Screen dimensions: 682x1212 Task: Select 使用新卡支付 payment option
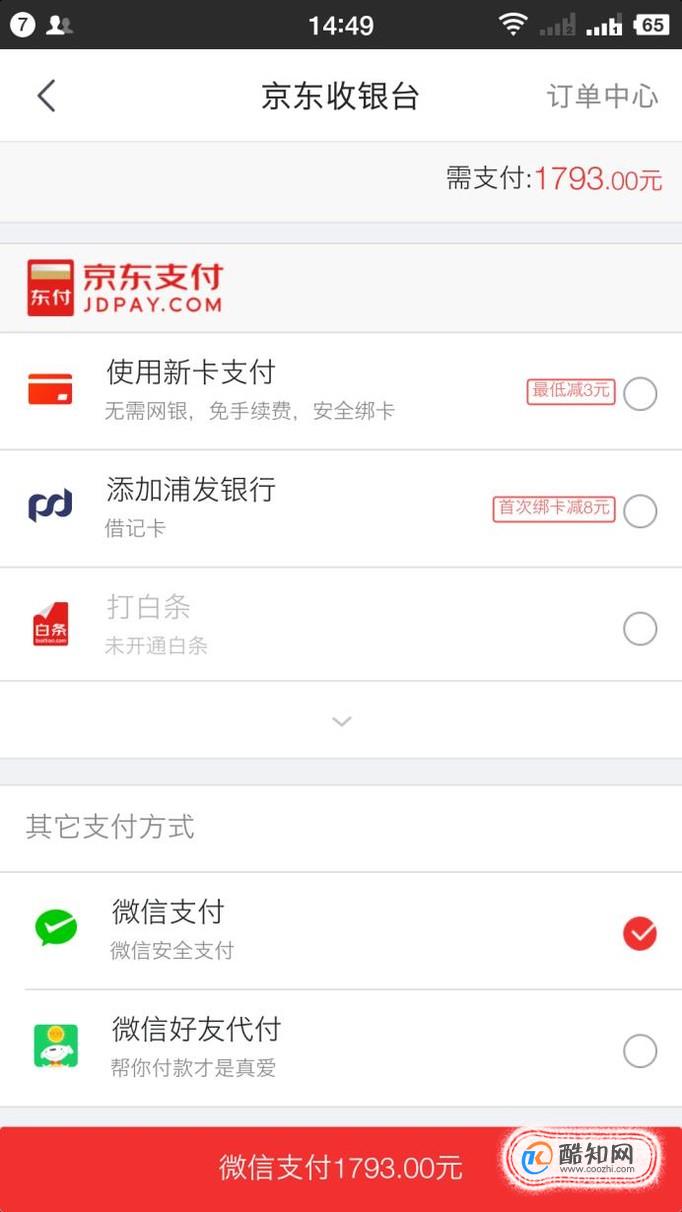pos(341,391)
